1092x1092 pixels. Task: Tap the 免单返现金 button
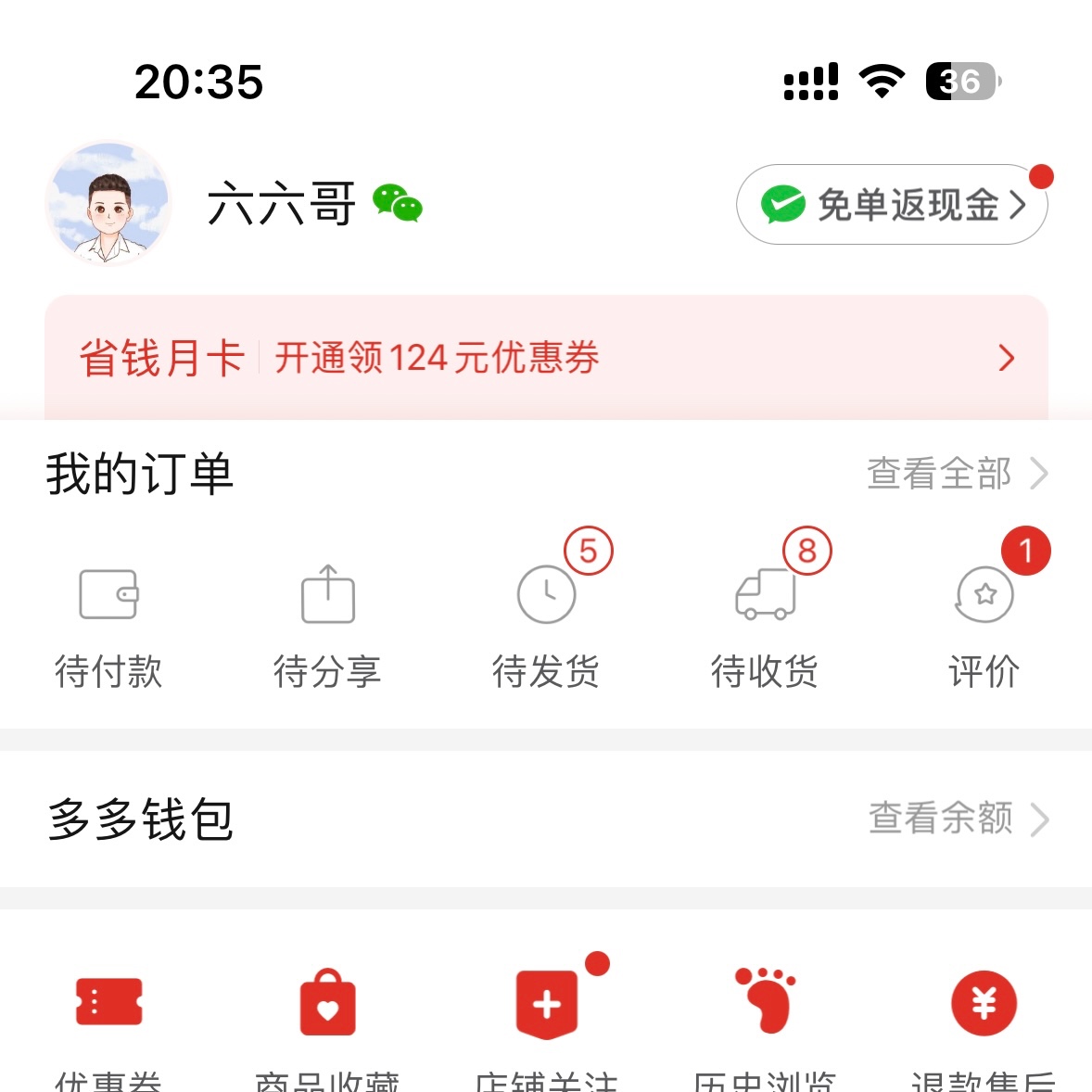[x=892, y=205]
